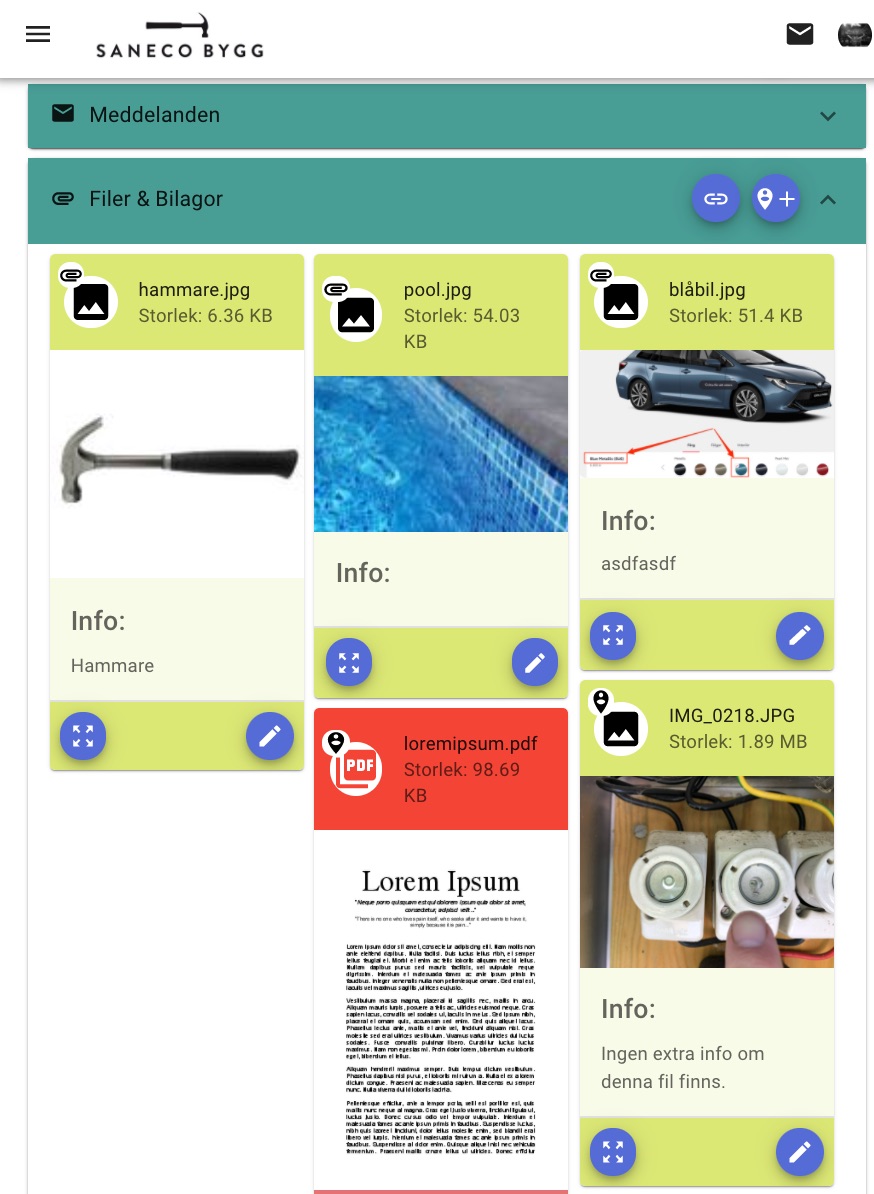Viewport: 874px width, 1194px height.
Task: Open the pool image preview
Action: pos(440,454)
